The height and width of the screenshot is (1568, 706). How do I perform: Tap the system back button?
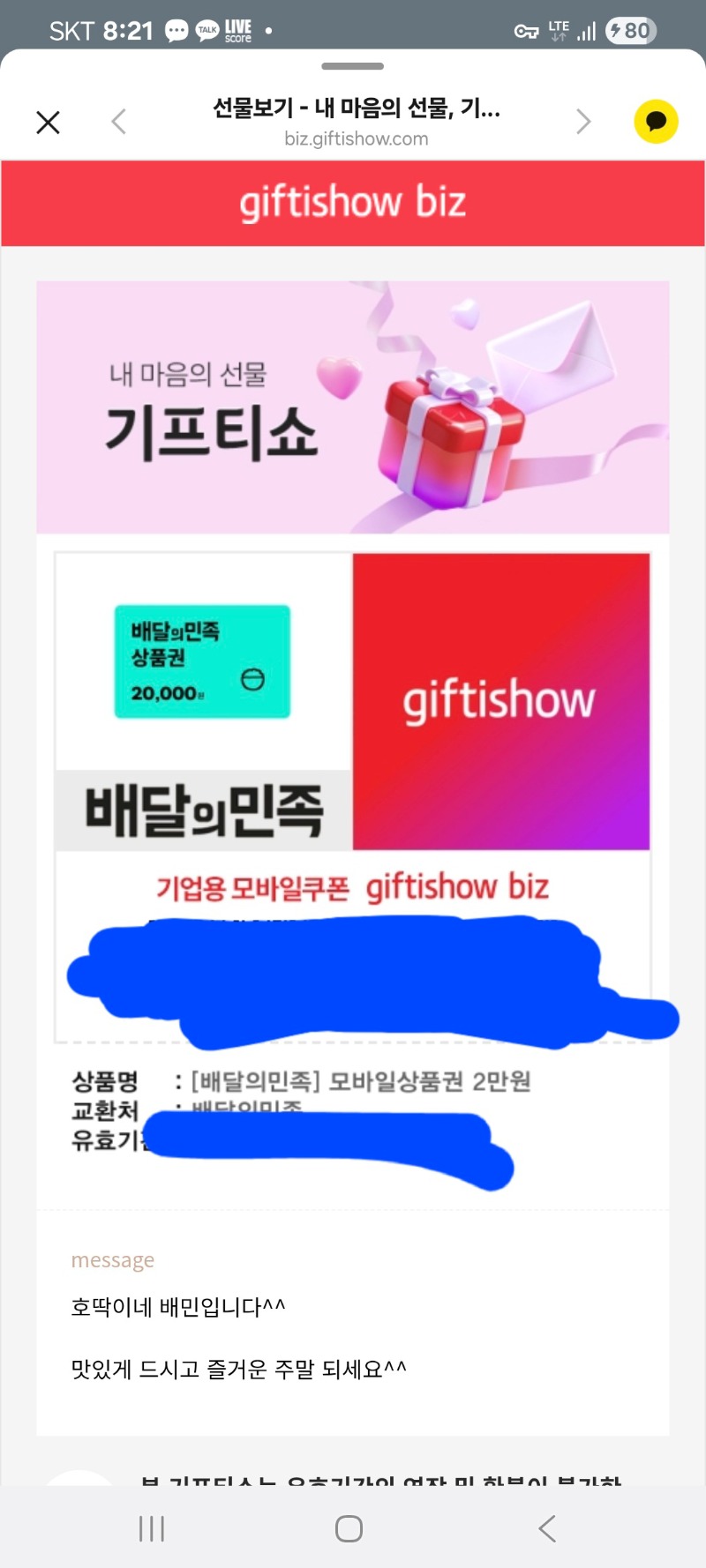tap(547, 1528)
